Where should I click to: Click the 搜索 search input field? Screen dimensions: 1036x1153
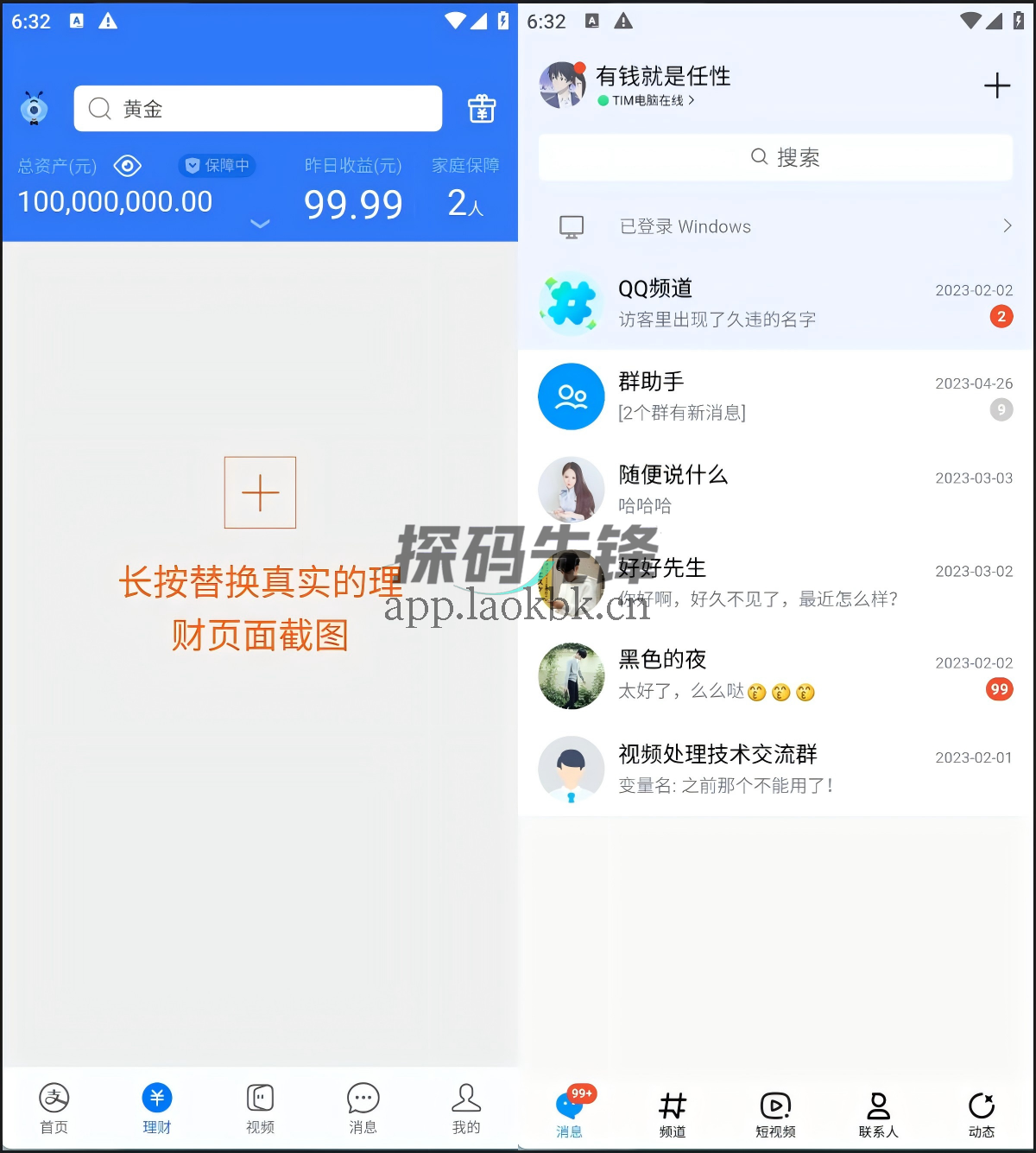[775, 157]
